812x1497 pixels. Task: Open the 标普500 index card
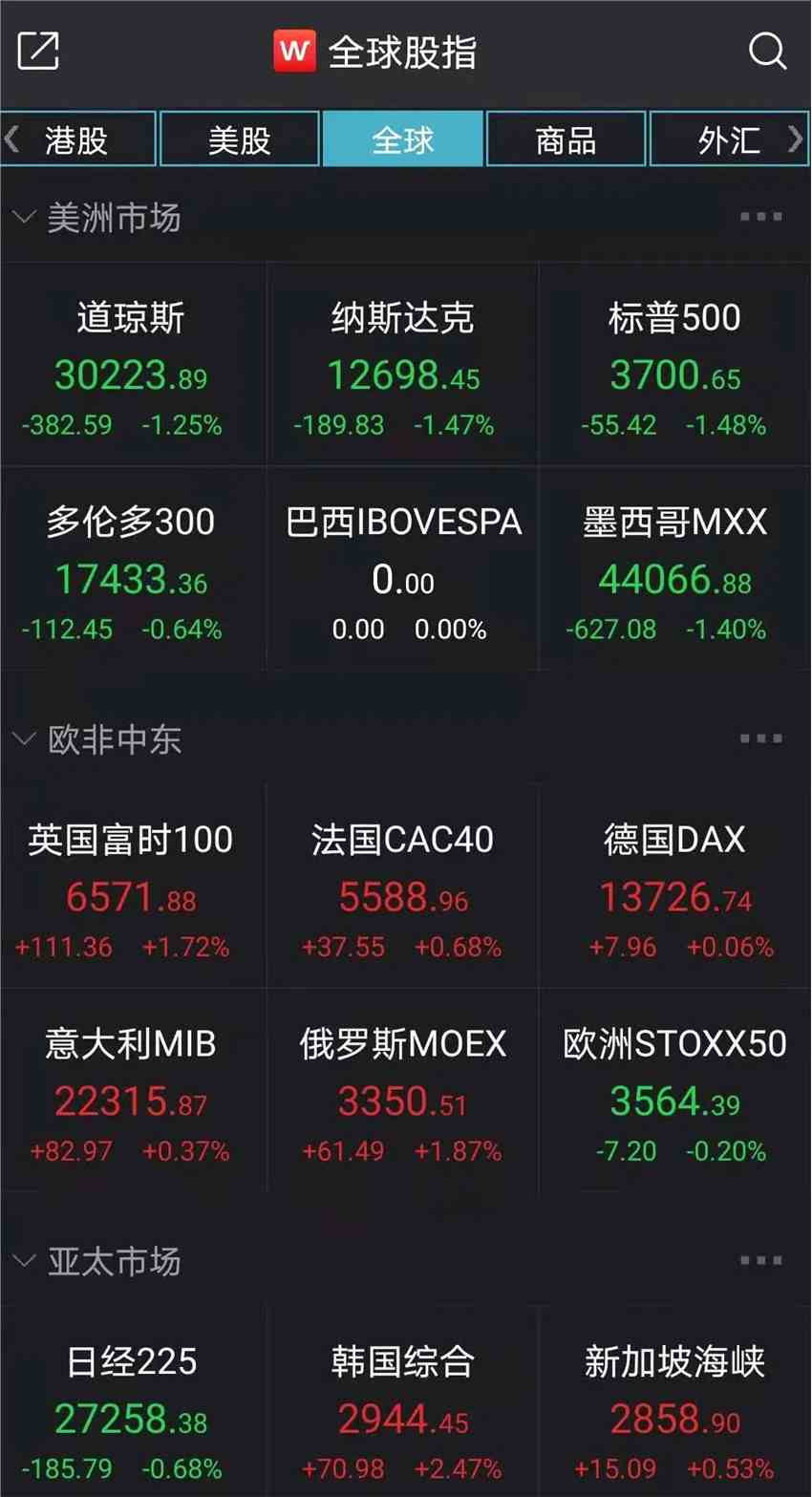coord(674,368)
